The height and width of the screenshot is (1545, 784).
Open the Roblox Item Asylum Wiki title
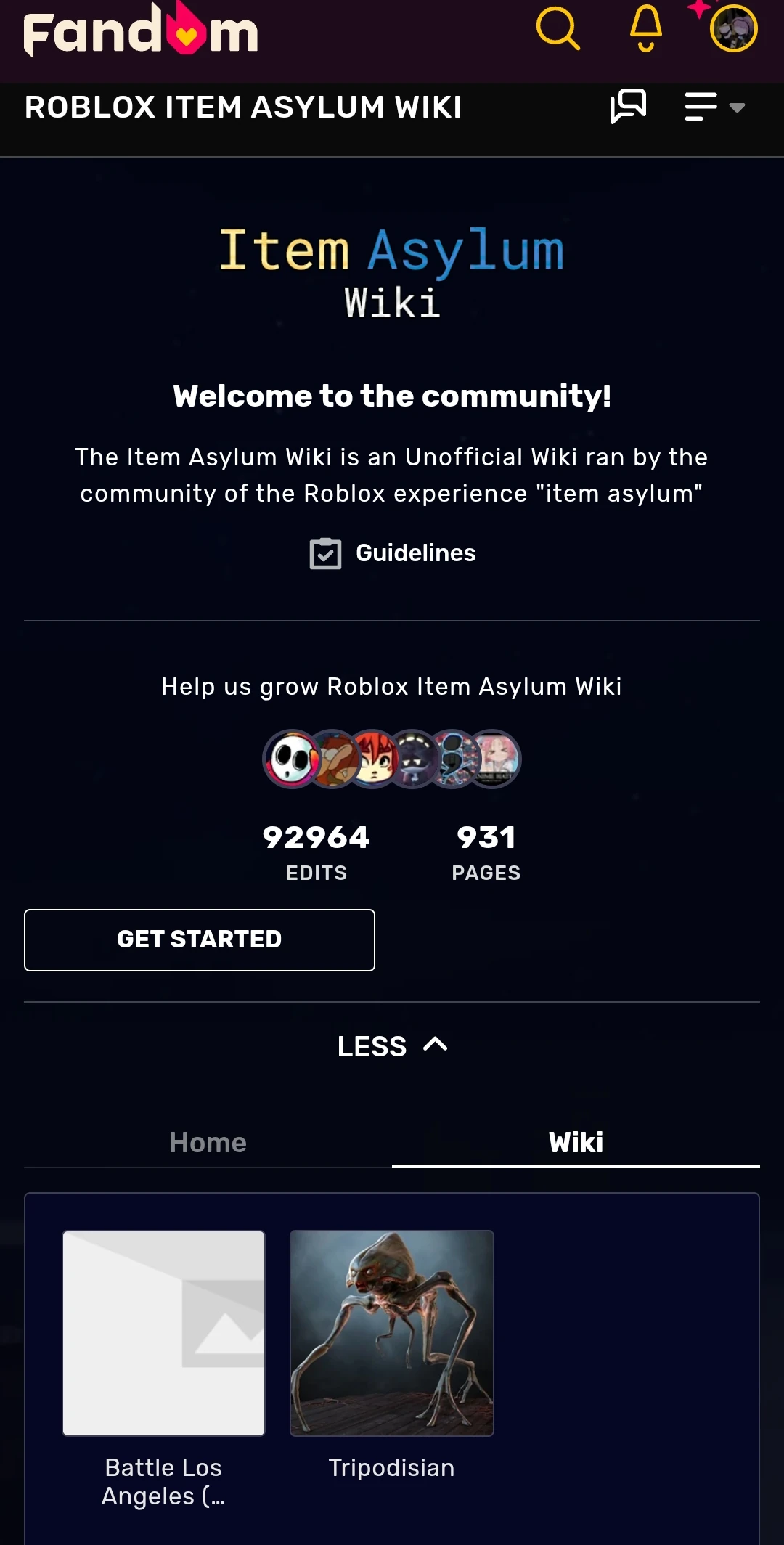(x=243, y=107)
